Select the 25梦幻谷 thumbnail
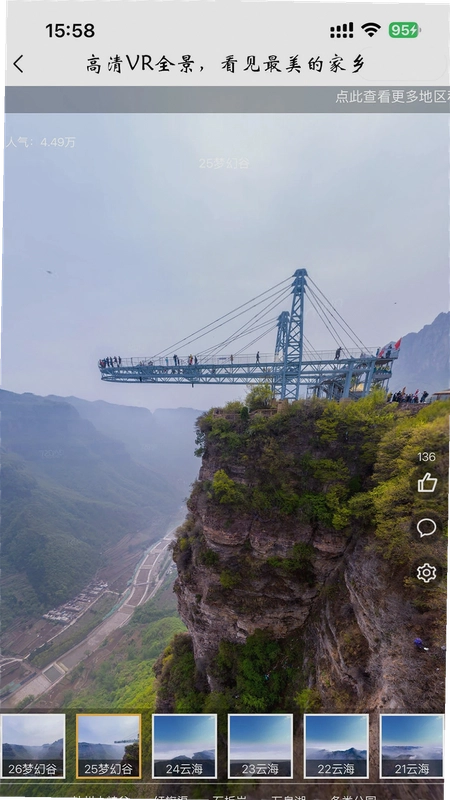Screen dimensions: 450x800 (108, 746)
